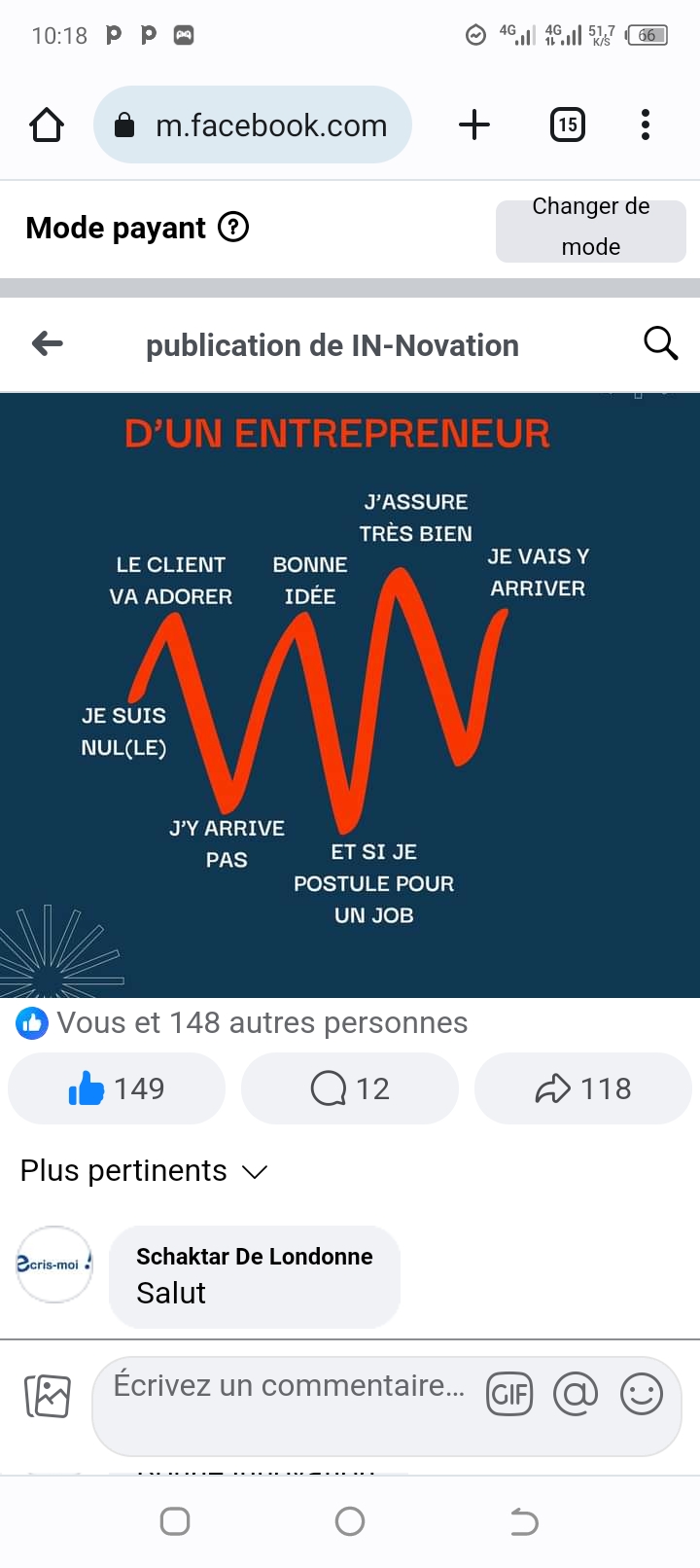Open the 12 comments

click(x=350, y=1088)
